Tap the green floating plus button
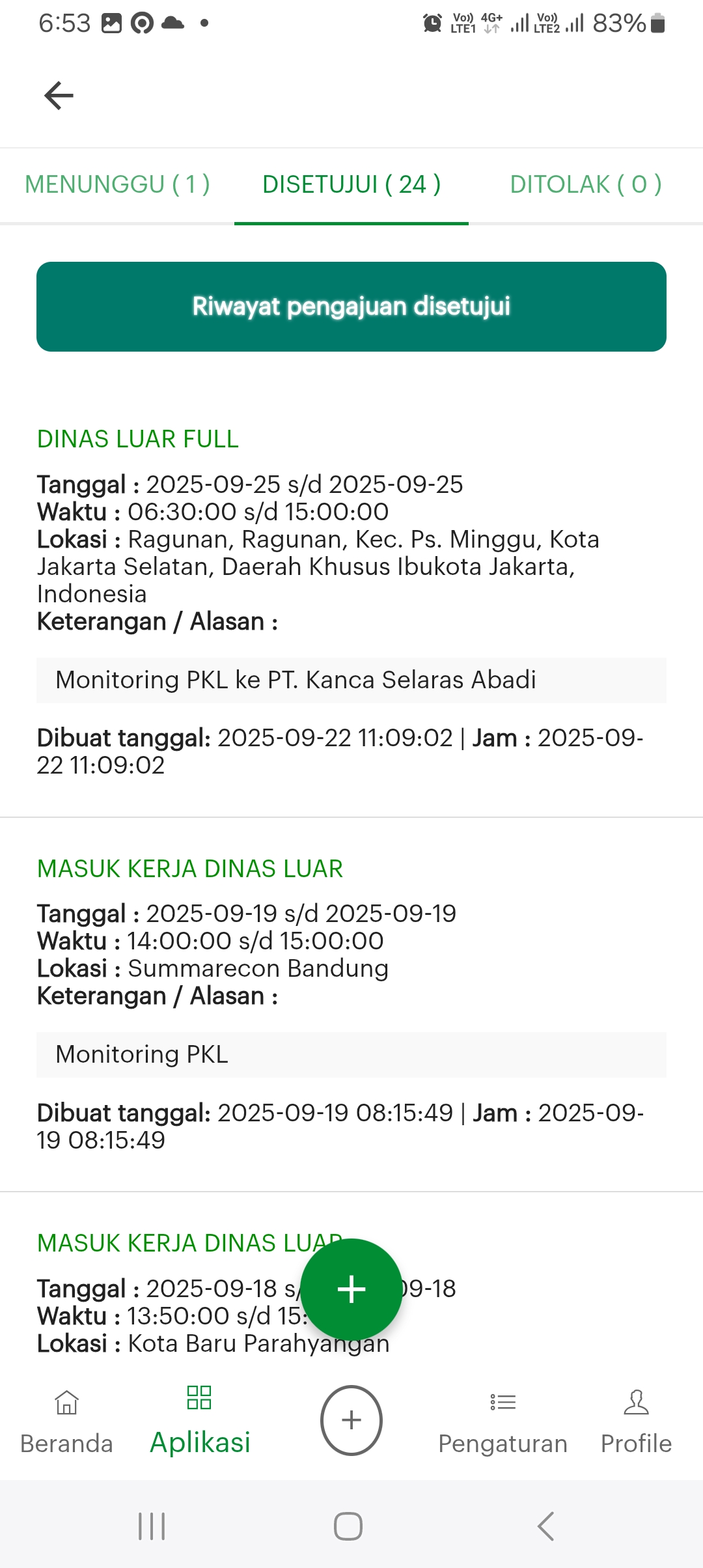 point(351,1289)
